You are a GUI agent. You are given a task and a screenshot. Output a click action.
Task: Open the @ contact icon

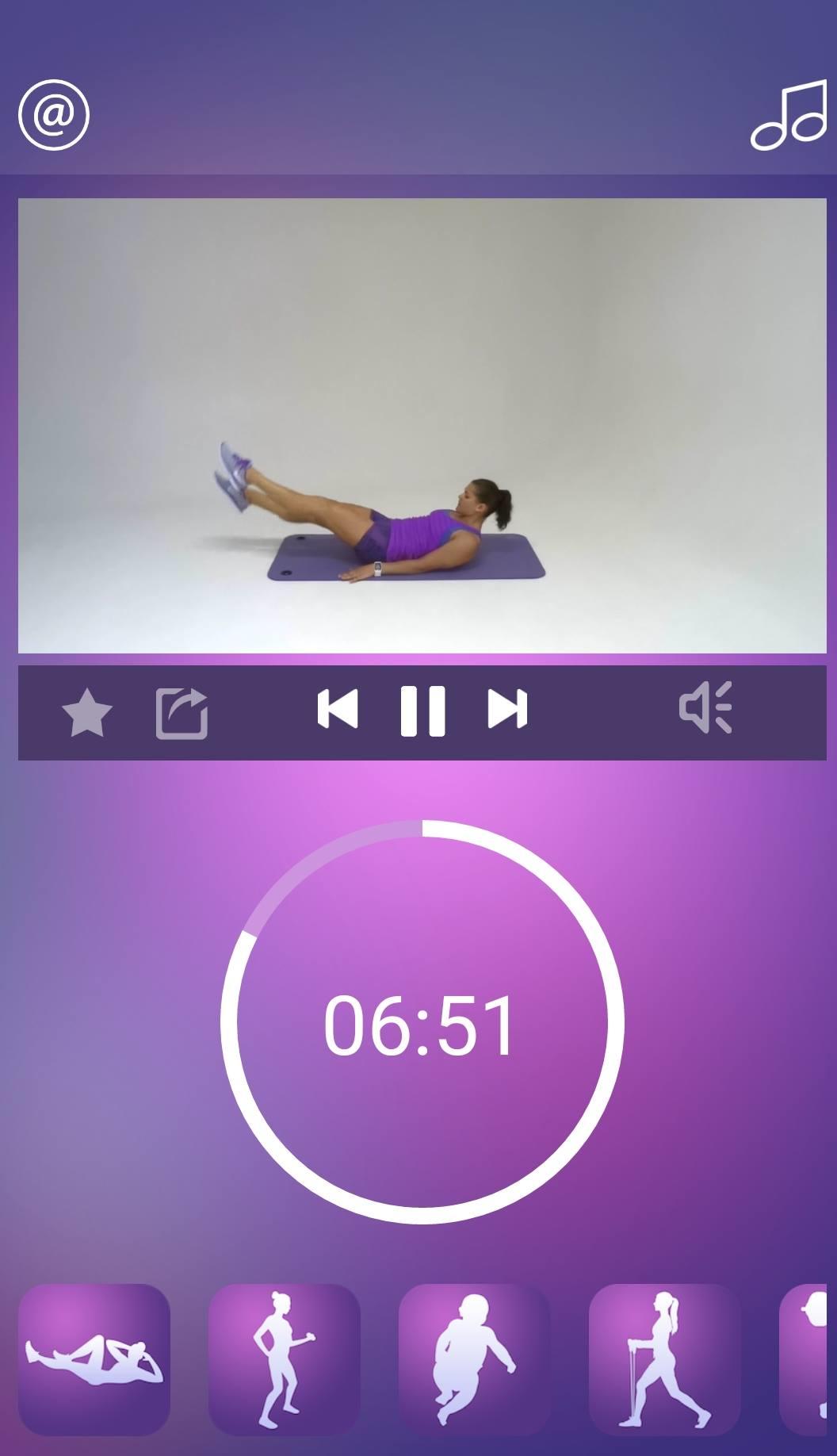tap(54, 115)
